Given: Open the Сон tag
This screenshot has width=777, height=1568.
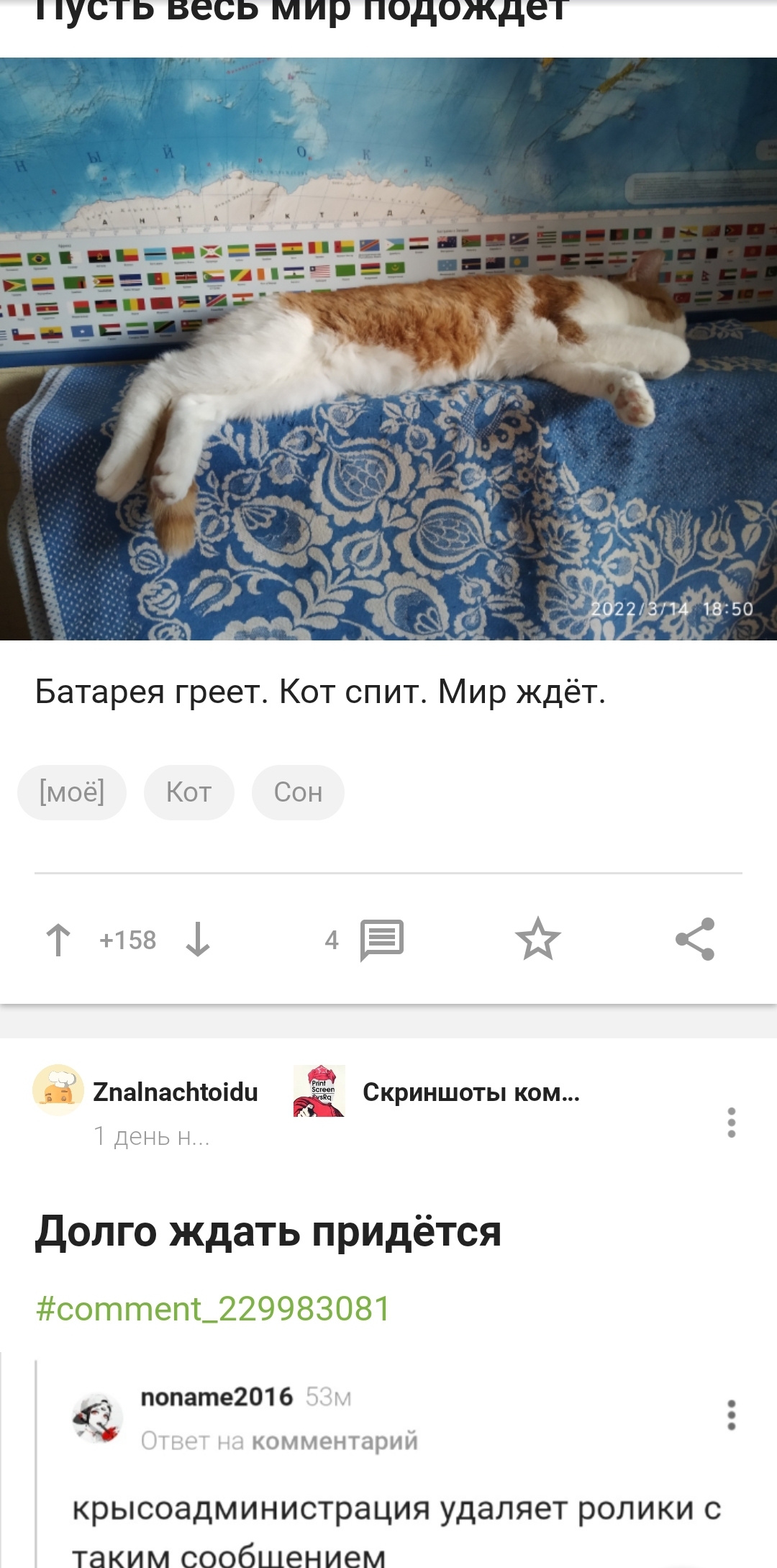Looking at the screenshot, I should (x=298, y=792).
